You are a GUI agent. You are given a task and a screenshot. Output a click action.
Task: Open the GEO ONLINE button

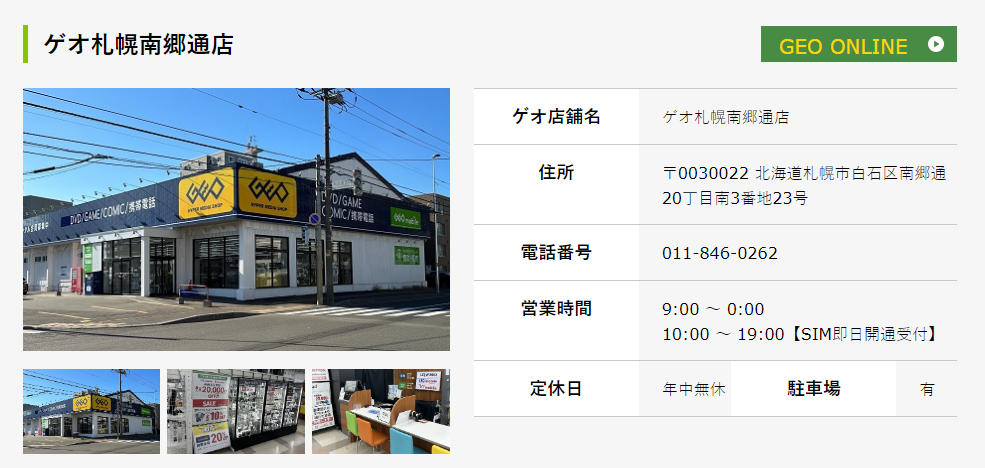858,45
